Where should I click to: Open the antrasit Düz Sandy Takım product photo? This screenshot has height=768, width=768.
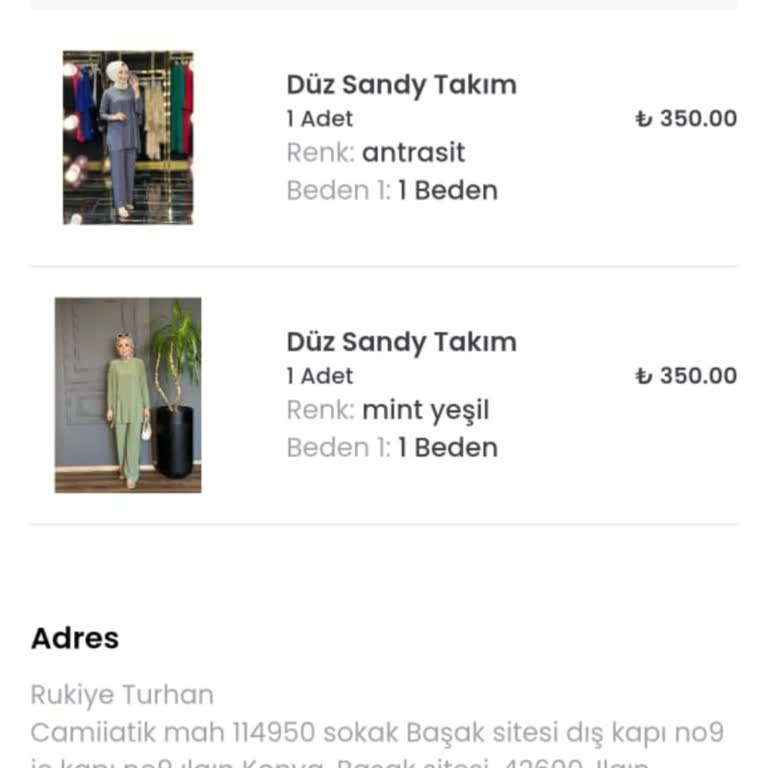coord(128,138)
